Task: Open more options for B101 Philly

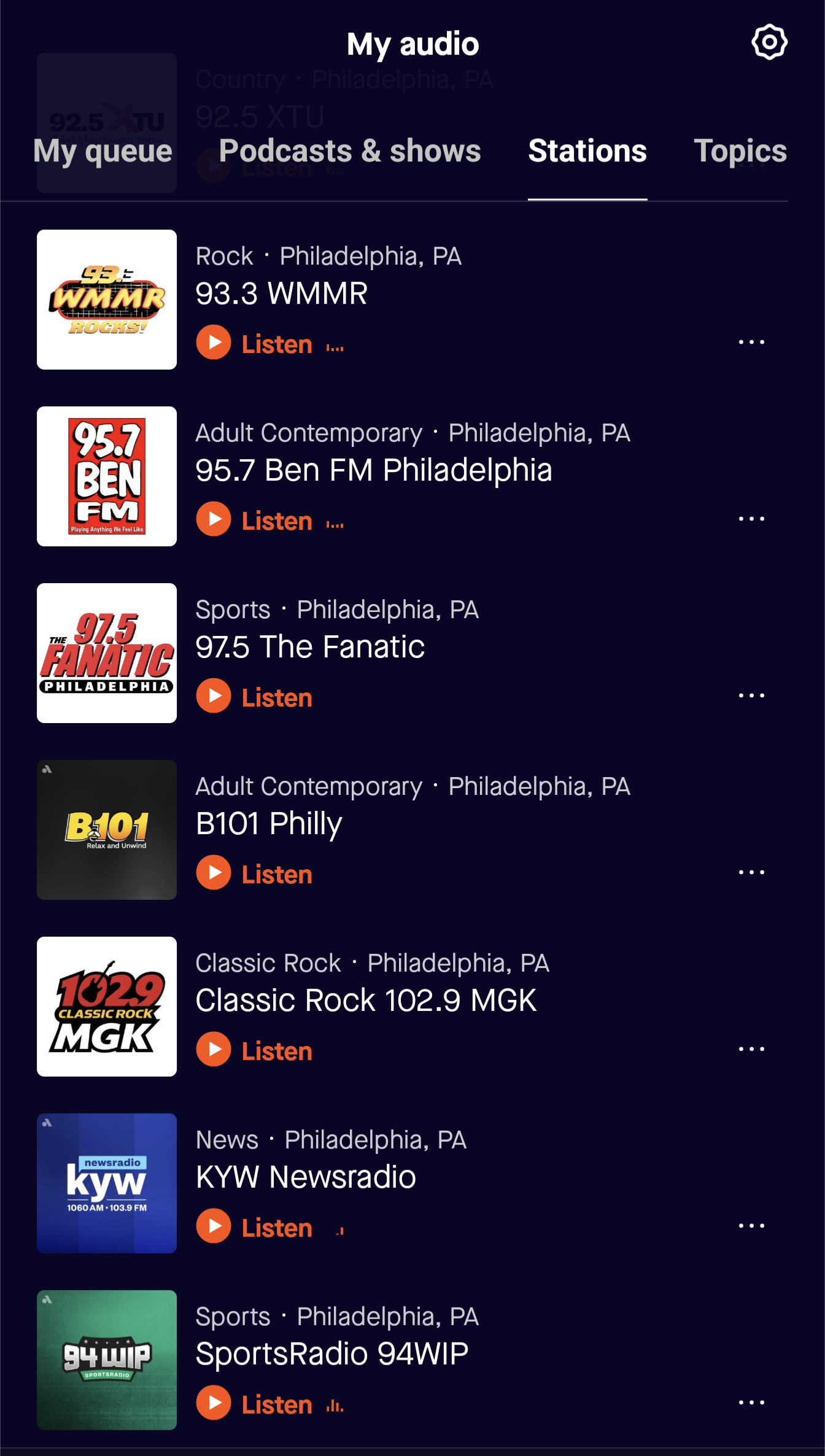Action: click(x=751, y=873)
